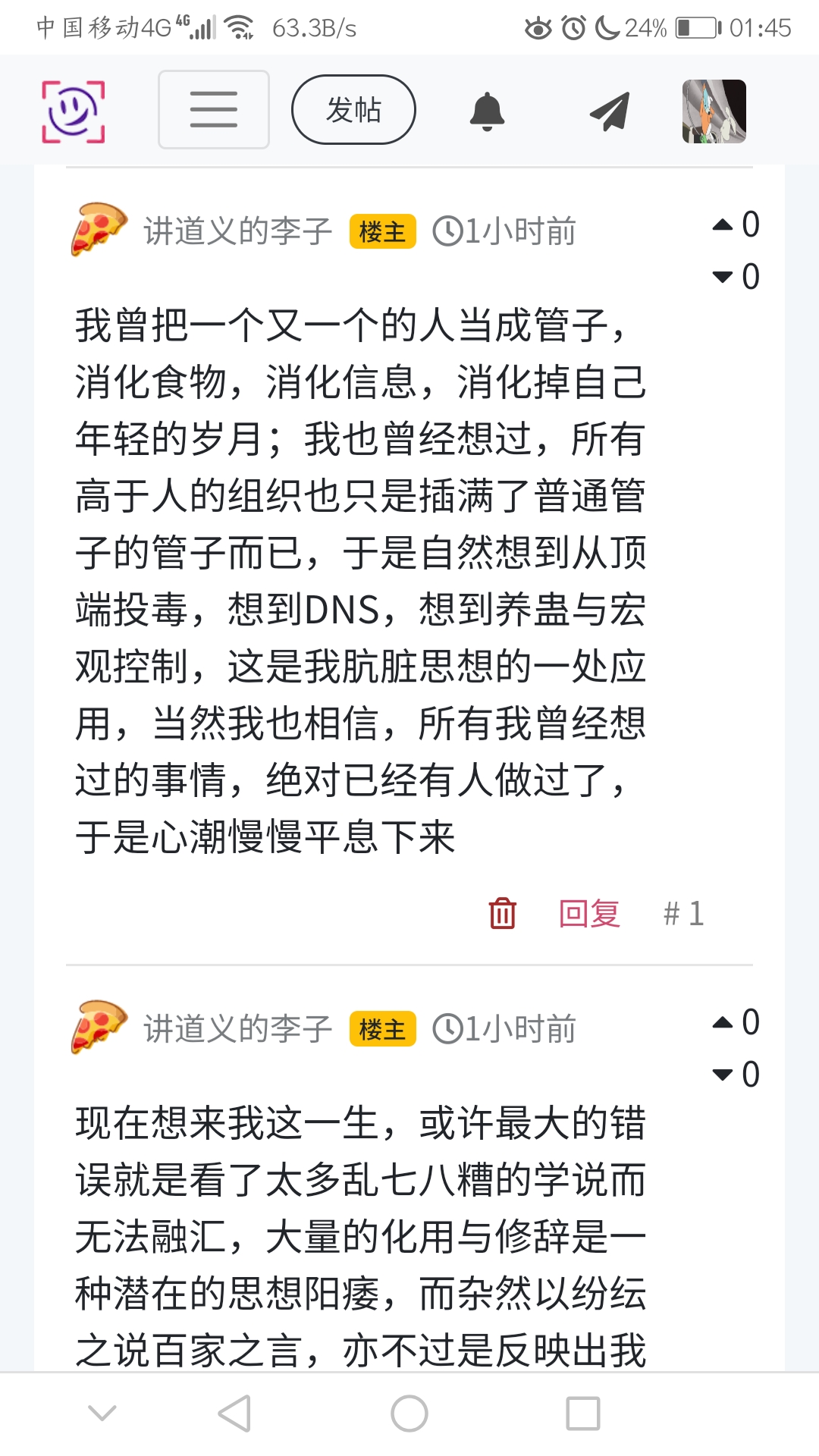Upvote the post starting with 现在想来我这一生
This screenshot has width=819, height=1456.
pos(723,1022)
